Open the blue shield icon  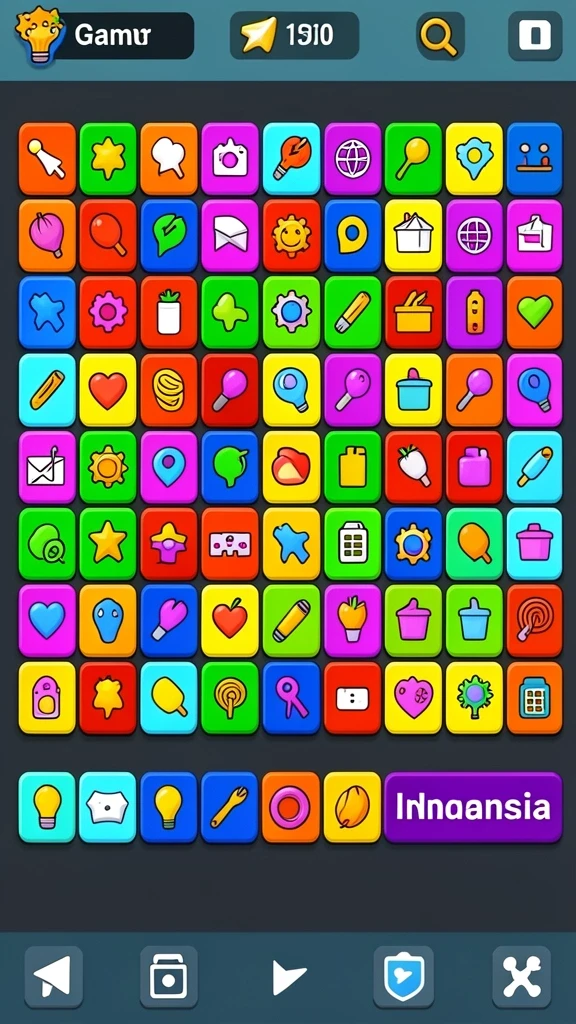click(404, 977)
